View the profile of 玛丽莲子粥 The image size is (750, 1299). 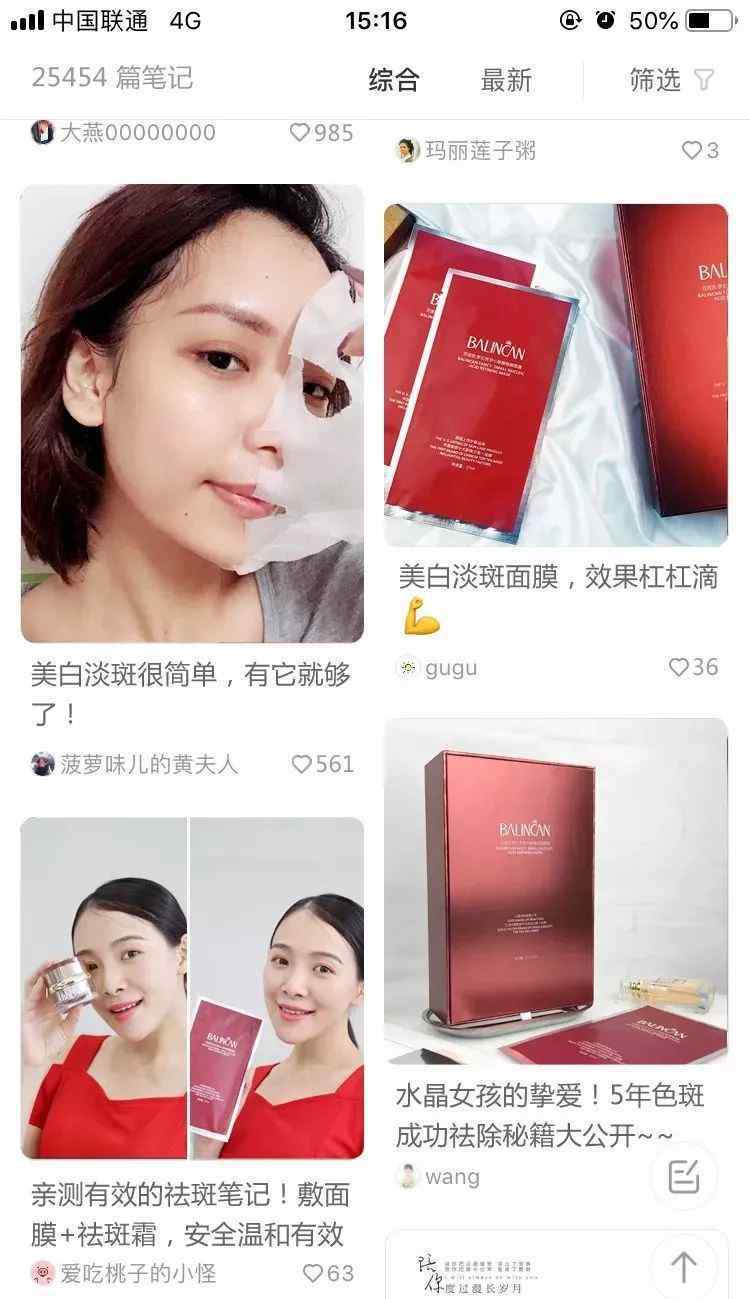tap(467, 150)
